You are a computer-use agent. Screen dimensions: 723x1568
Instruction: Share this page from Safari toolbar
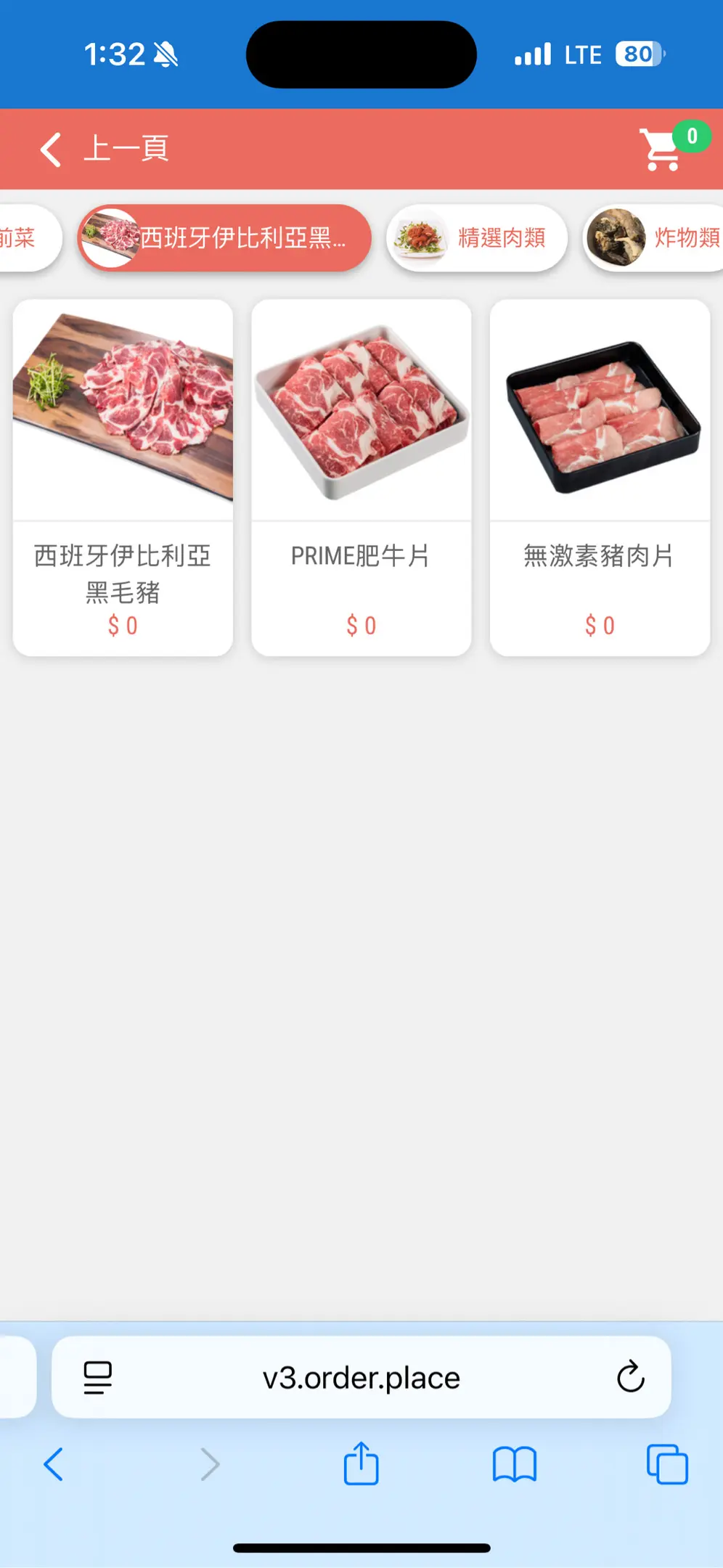pos(361,1463)
